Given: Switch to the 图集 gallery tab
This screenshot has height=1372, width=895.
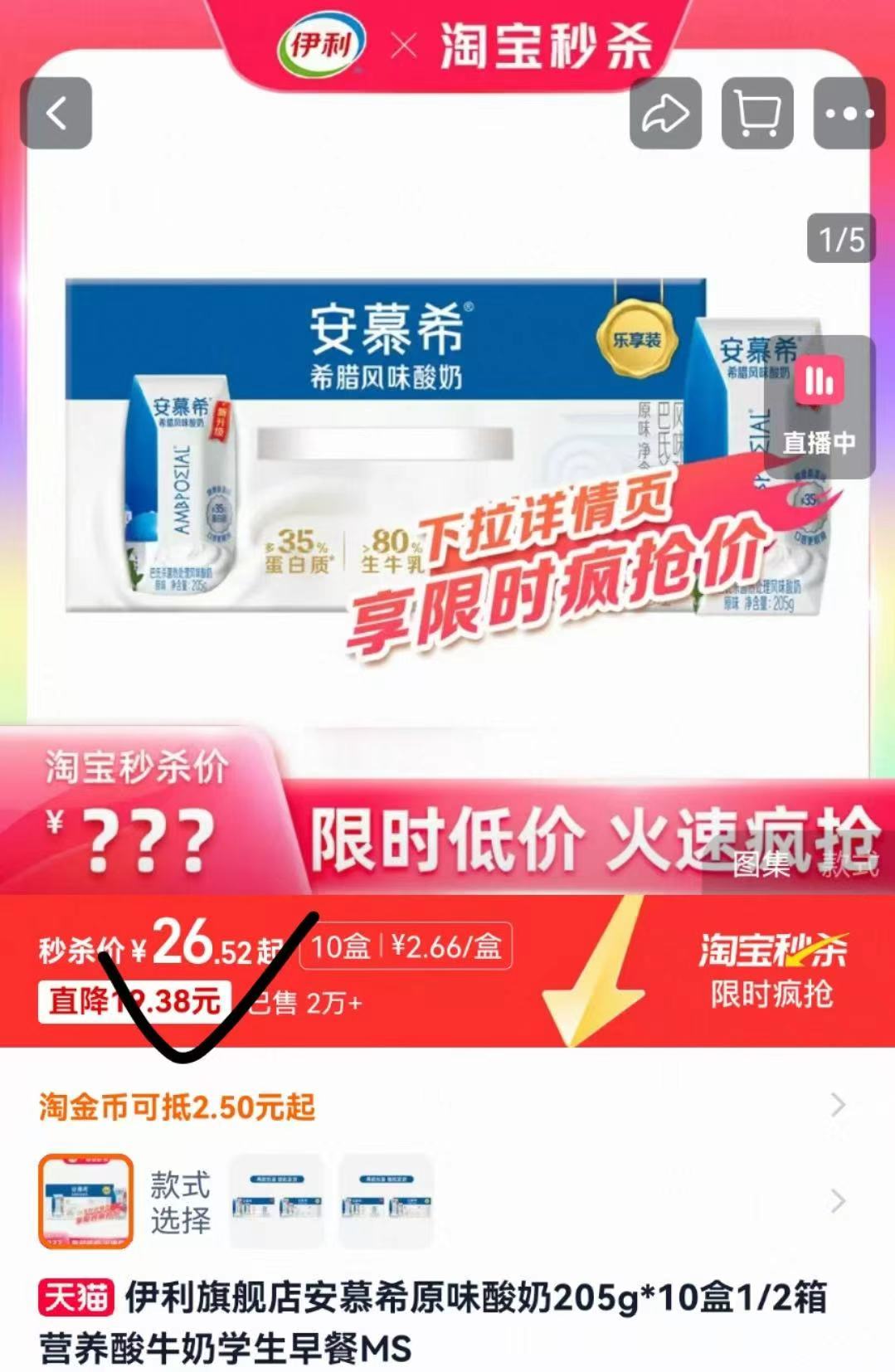Looking at the screenshot, I should 761,864.
